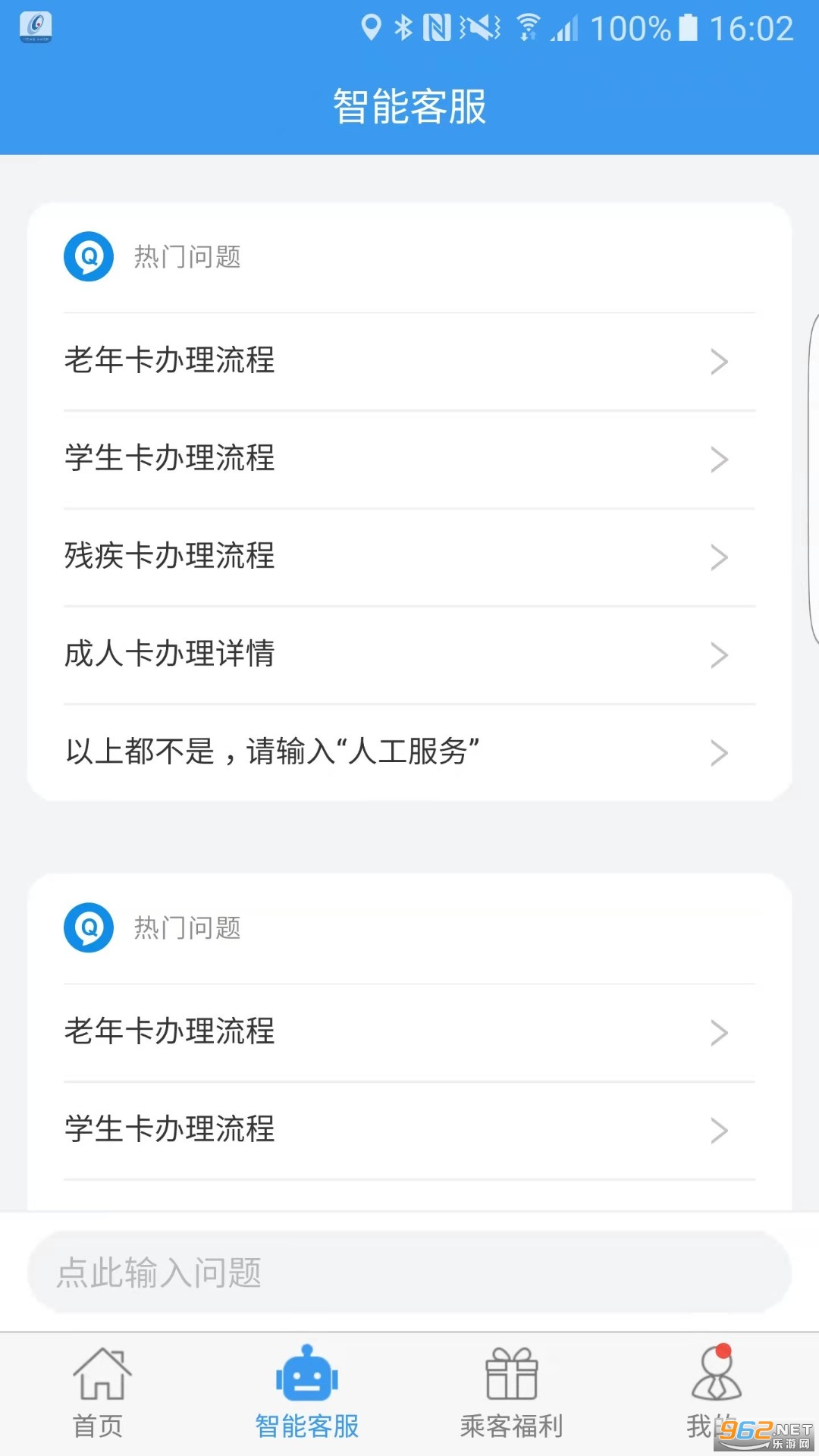
Task: Open 老年卡办理流程 in the second card
Action: coord(409,1032)
